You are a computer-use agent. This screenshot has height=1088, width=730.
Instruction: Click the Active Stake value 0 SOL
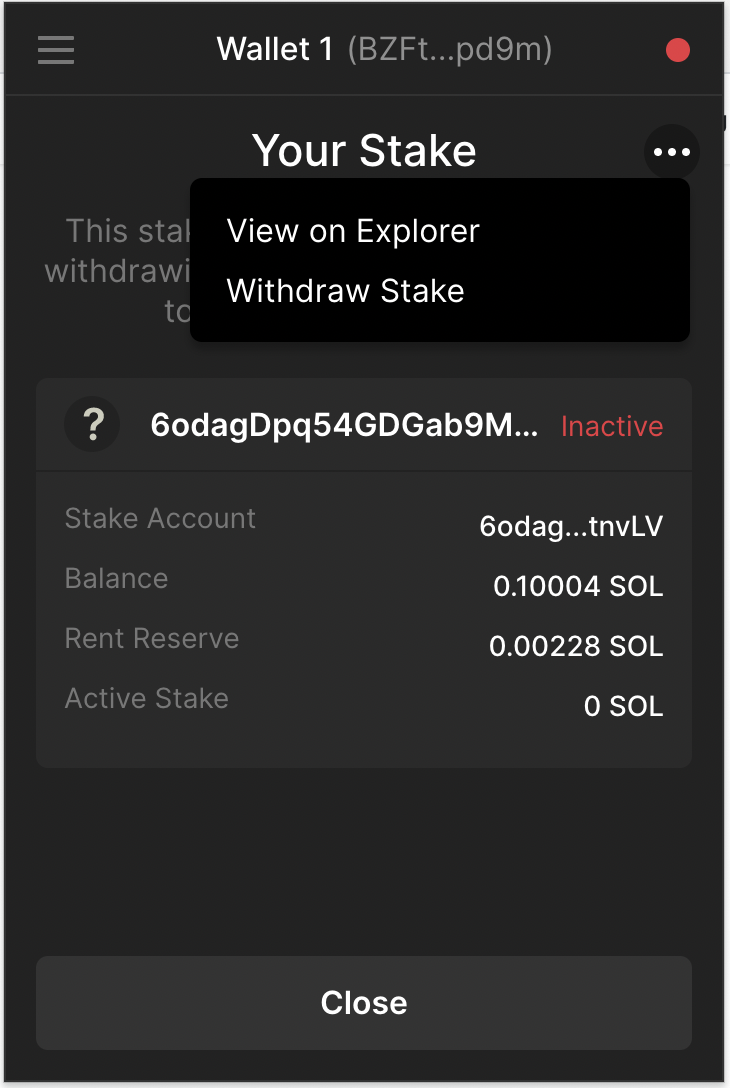click(623, 706)
